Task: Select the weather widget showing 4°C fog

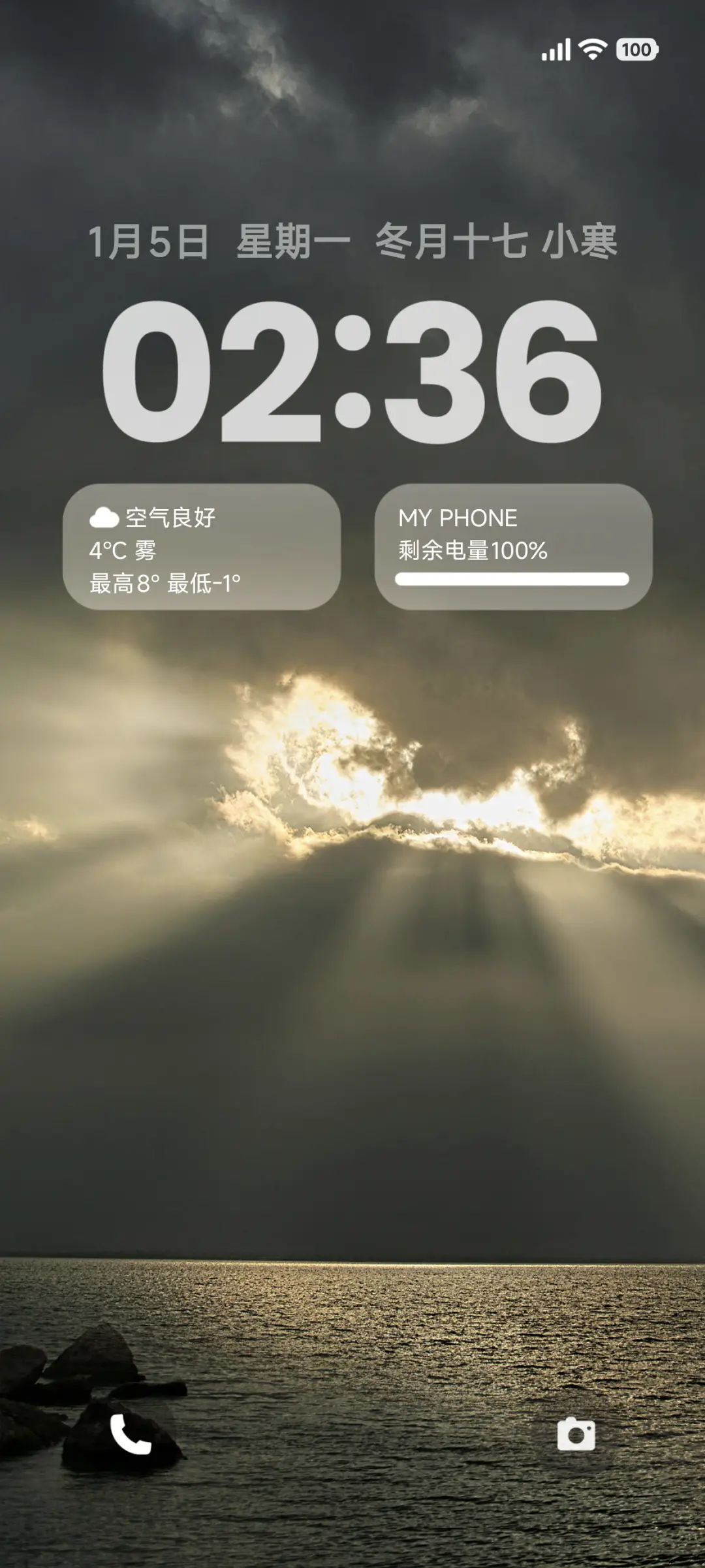Action: 202,546
